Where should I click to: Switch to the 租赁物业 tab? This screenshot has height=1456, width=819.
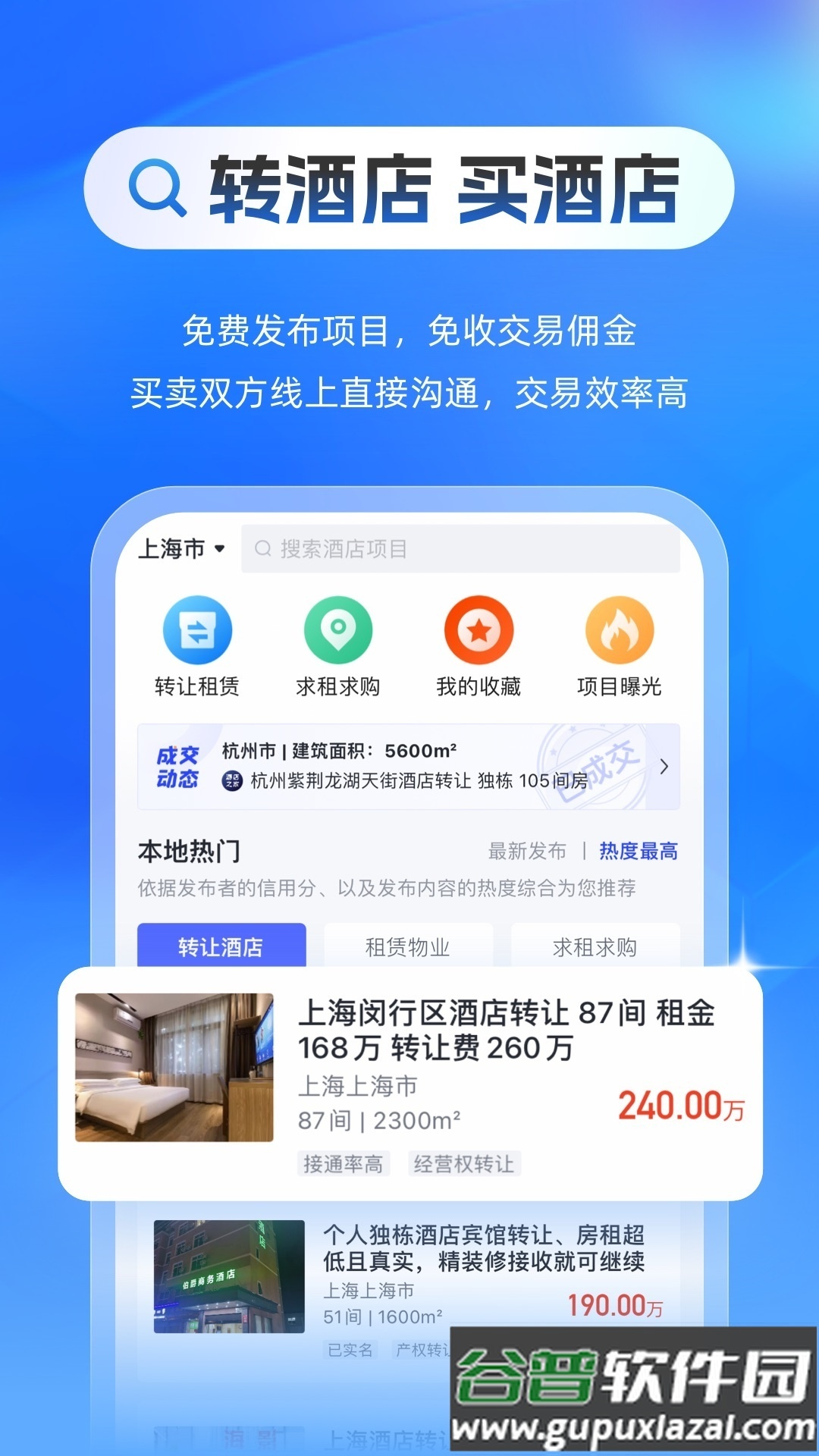pyautogui.click(x=409, y=947)
